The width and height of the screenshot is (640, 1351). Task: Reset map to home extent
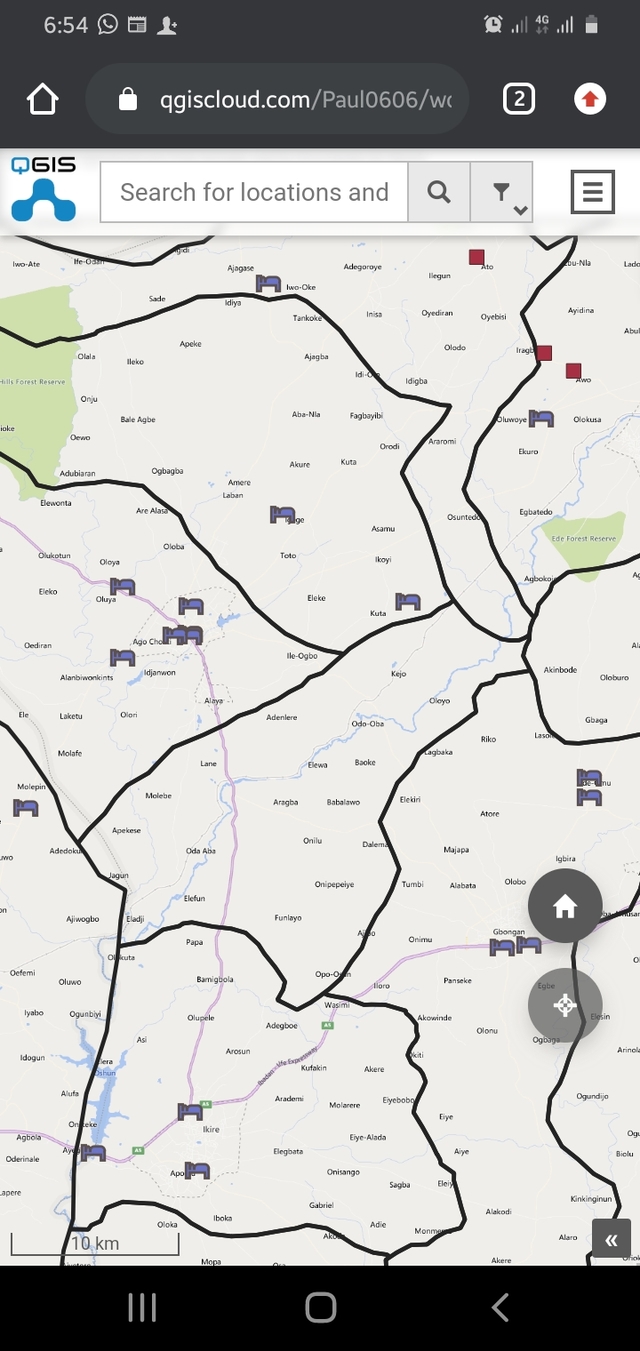coord(565,906)
